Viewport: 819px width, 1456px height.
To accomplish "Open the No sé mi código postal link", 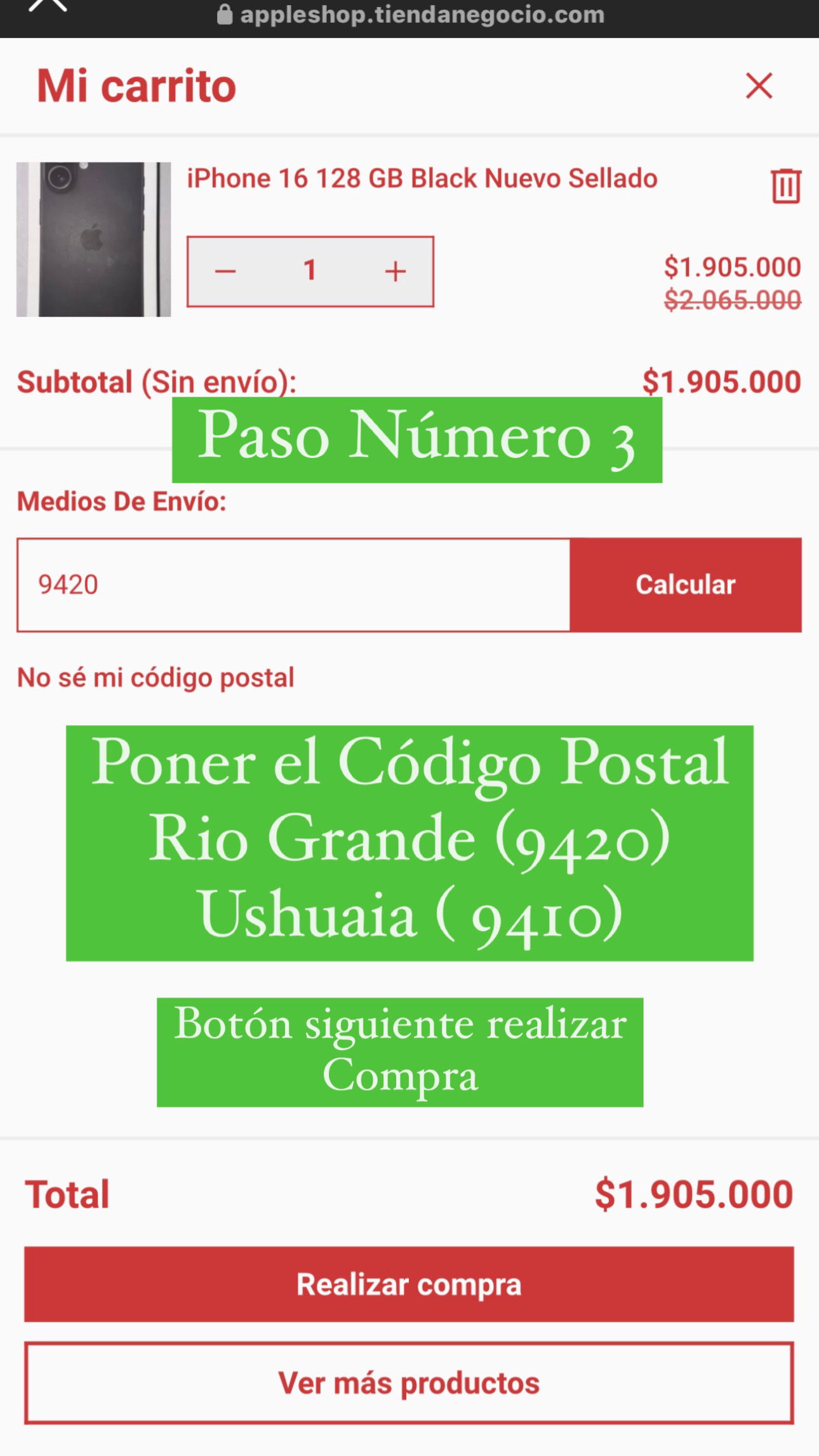I will (x=156, y=678).
